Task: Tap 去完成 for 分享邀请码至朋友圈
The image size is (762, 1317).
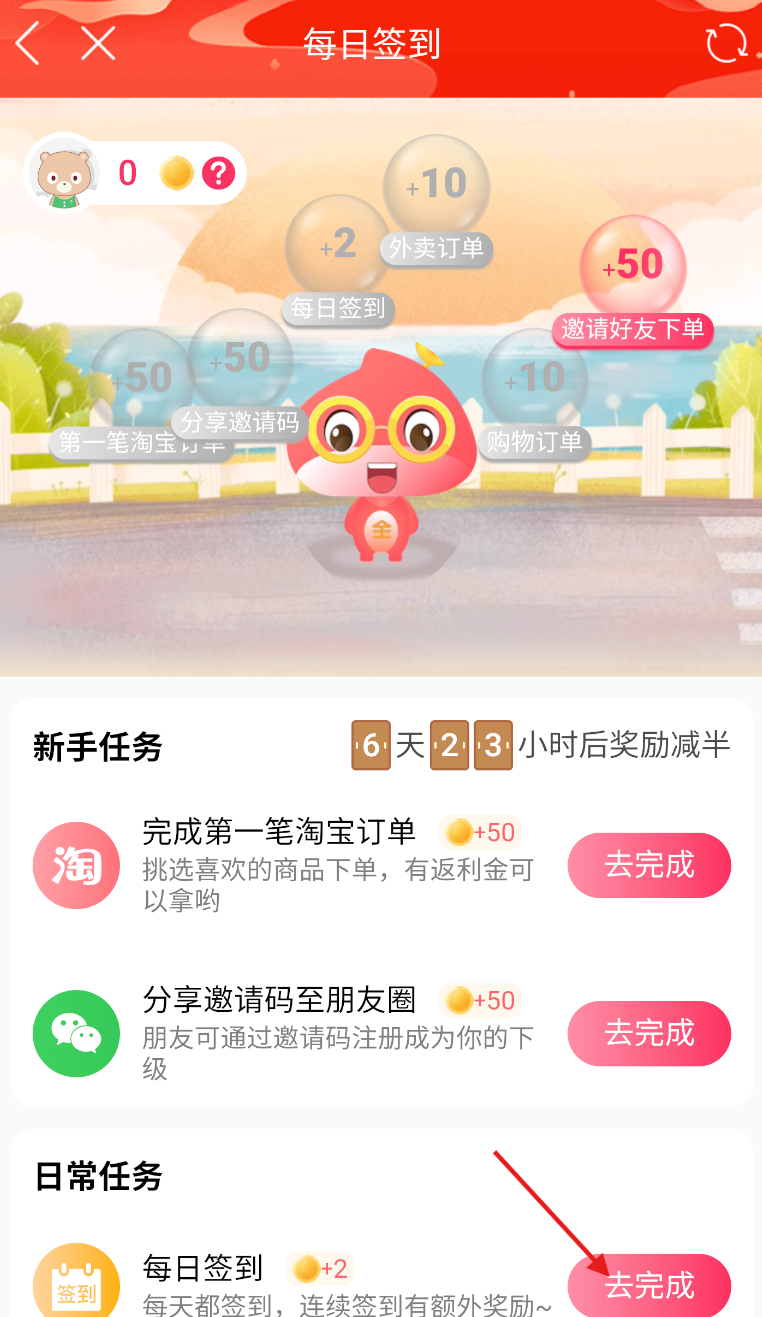Action: [x=649, y=1033]
